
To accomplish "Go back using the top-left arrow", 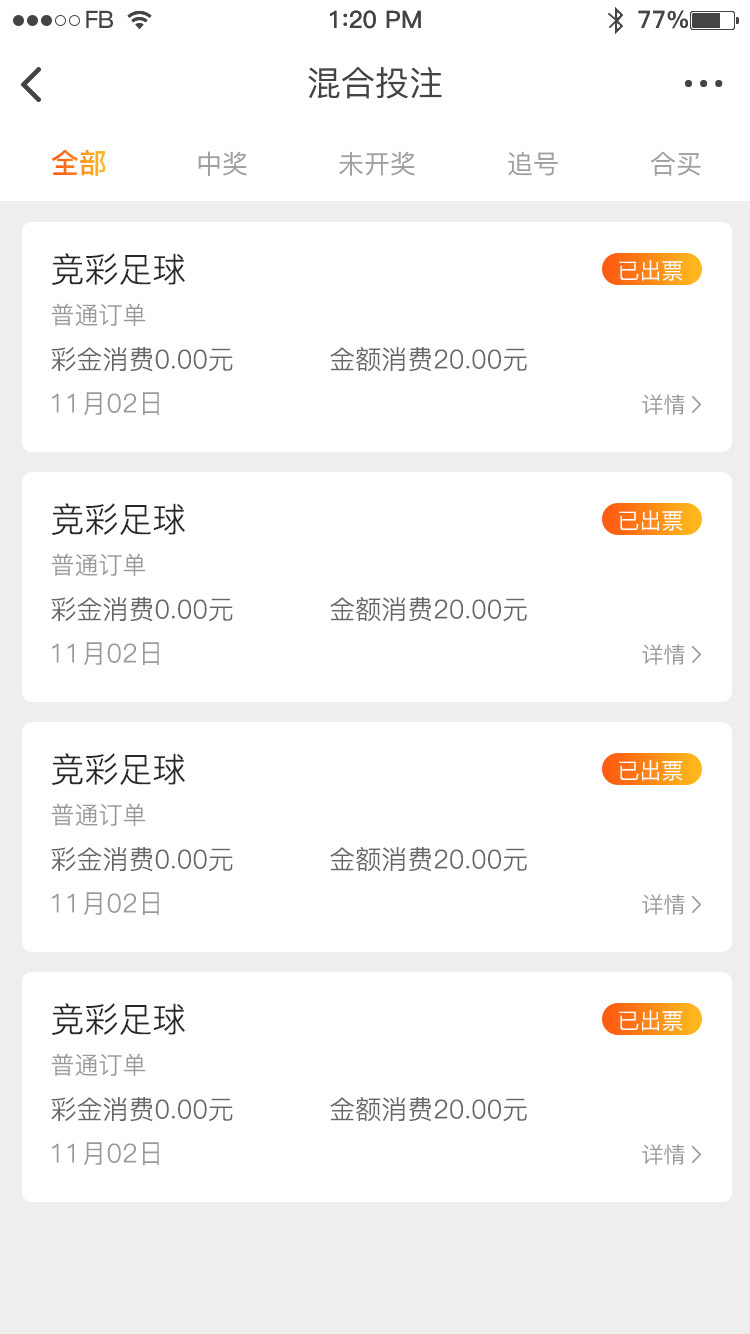I will point(32,85).
